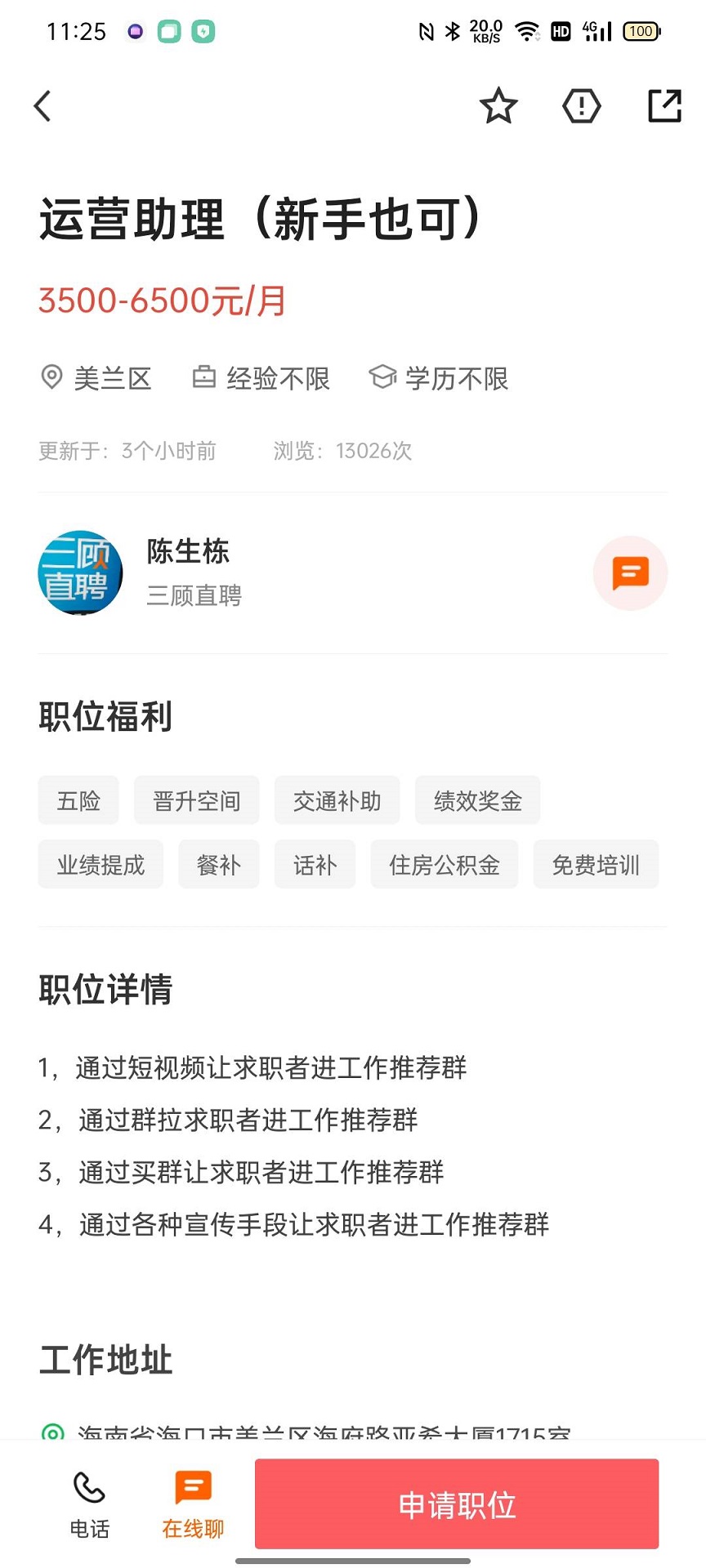706x1568 pixels.
Task: Tap the green pin beside the work address
Action: coord(54,1430)
